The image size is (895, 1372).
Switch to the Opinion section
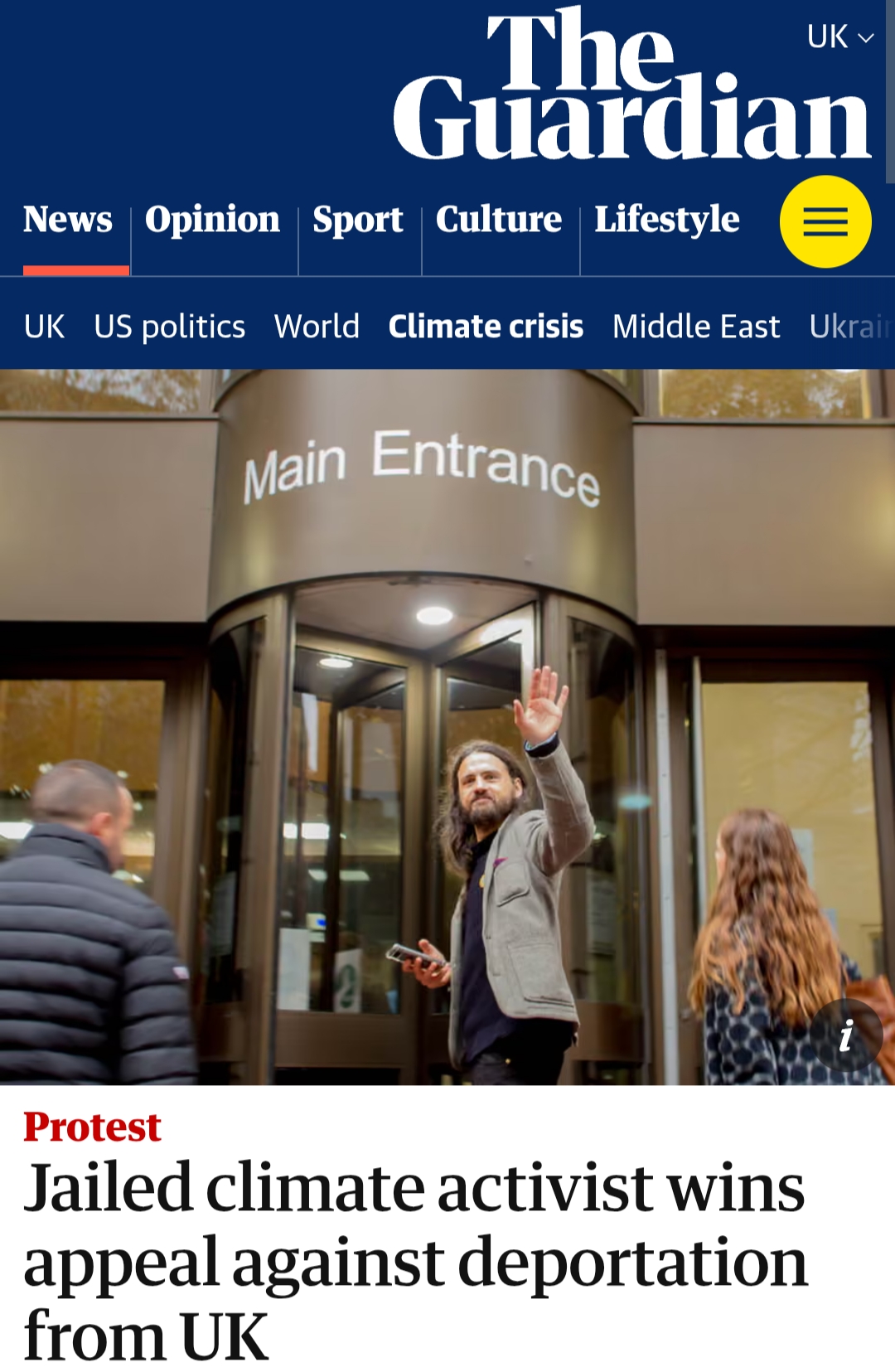coord(212,221)
